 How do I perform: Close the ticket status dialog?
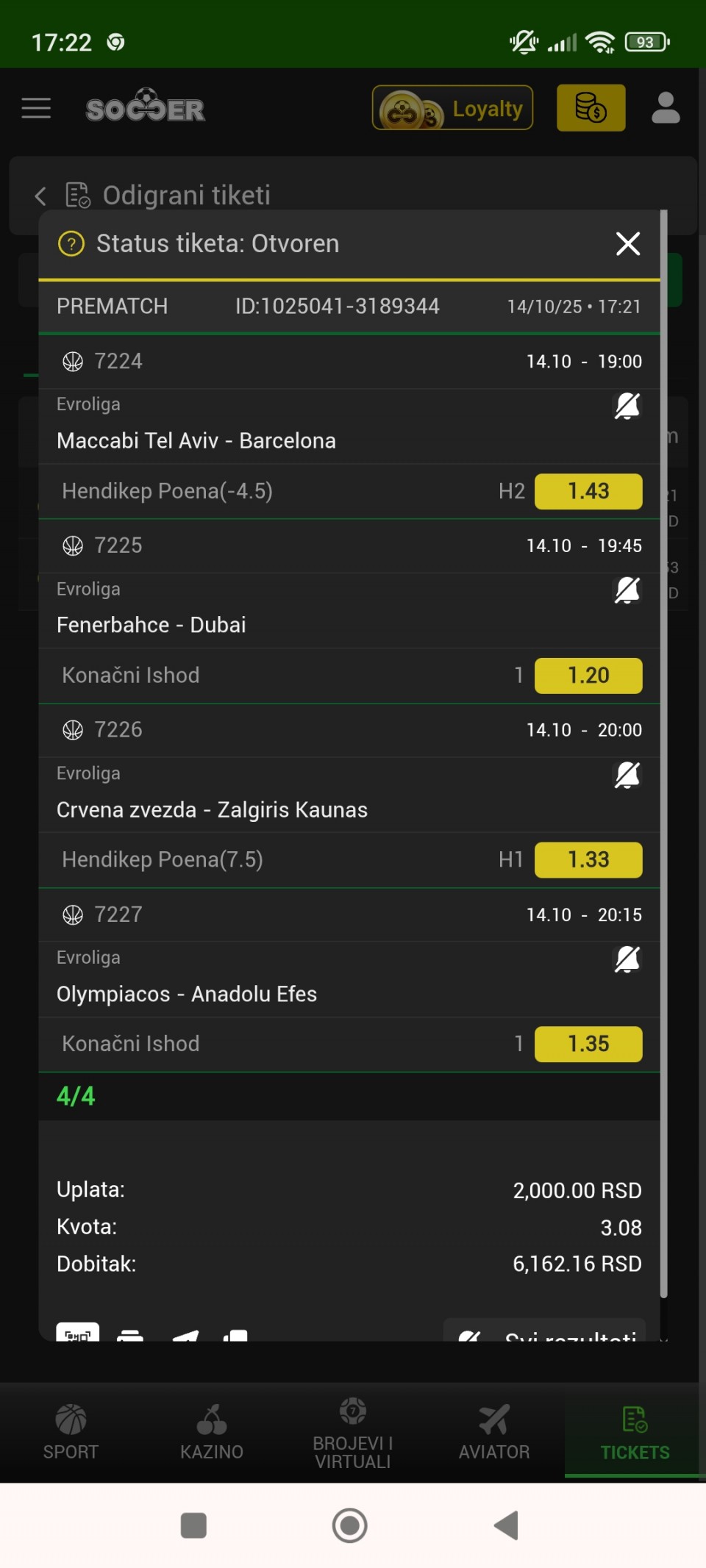click(627, 243)
